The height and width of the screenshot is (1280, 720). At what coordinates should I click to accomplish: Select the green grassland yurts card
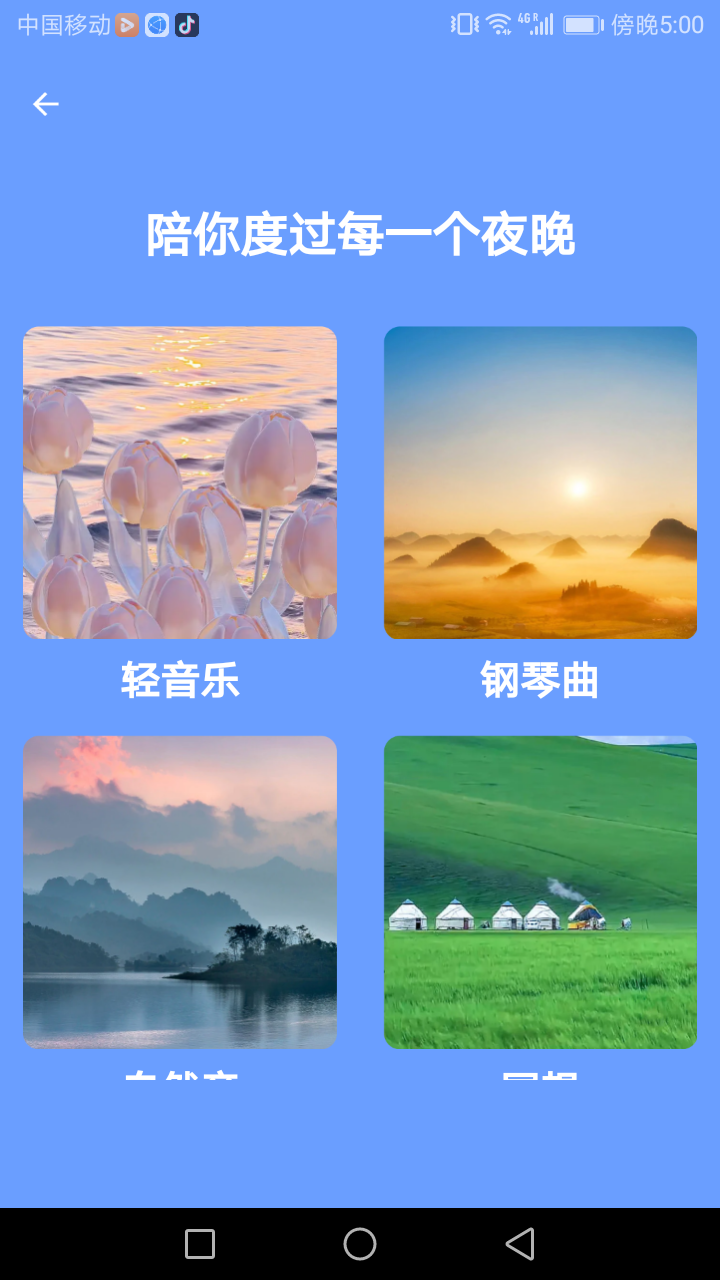[x=540, y=892]
